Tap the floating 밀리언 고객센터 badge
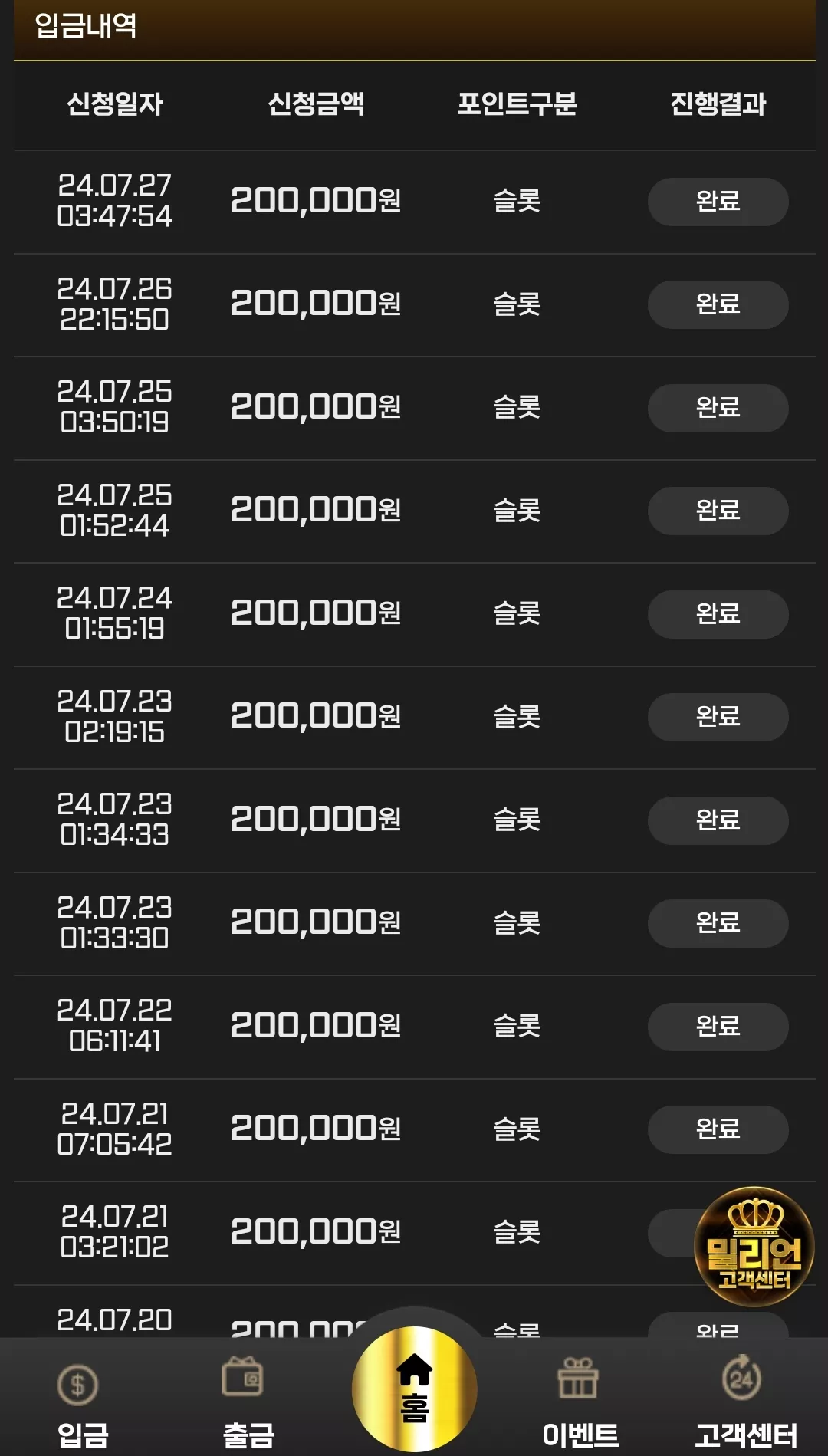 754,1247
